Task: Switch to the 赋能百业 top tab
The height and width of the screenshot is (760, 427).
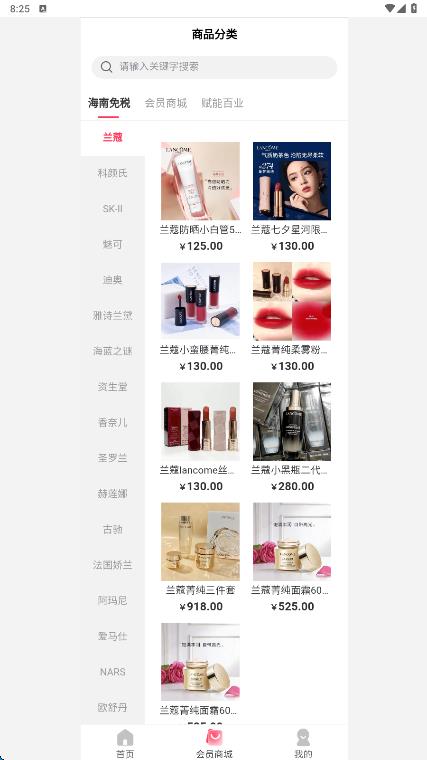Action: pyautogui.click(x=222, y=103)
